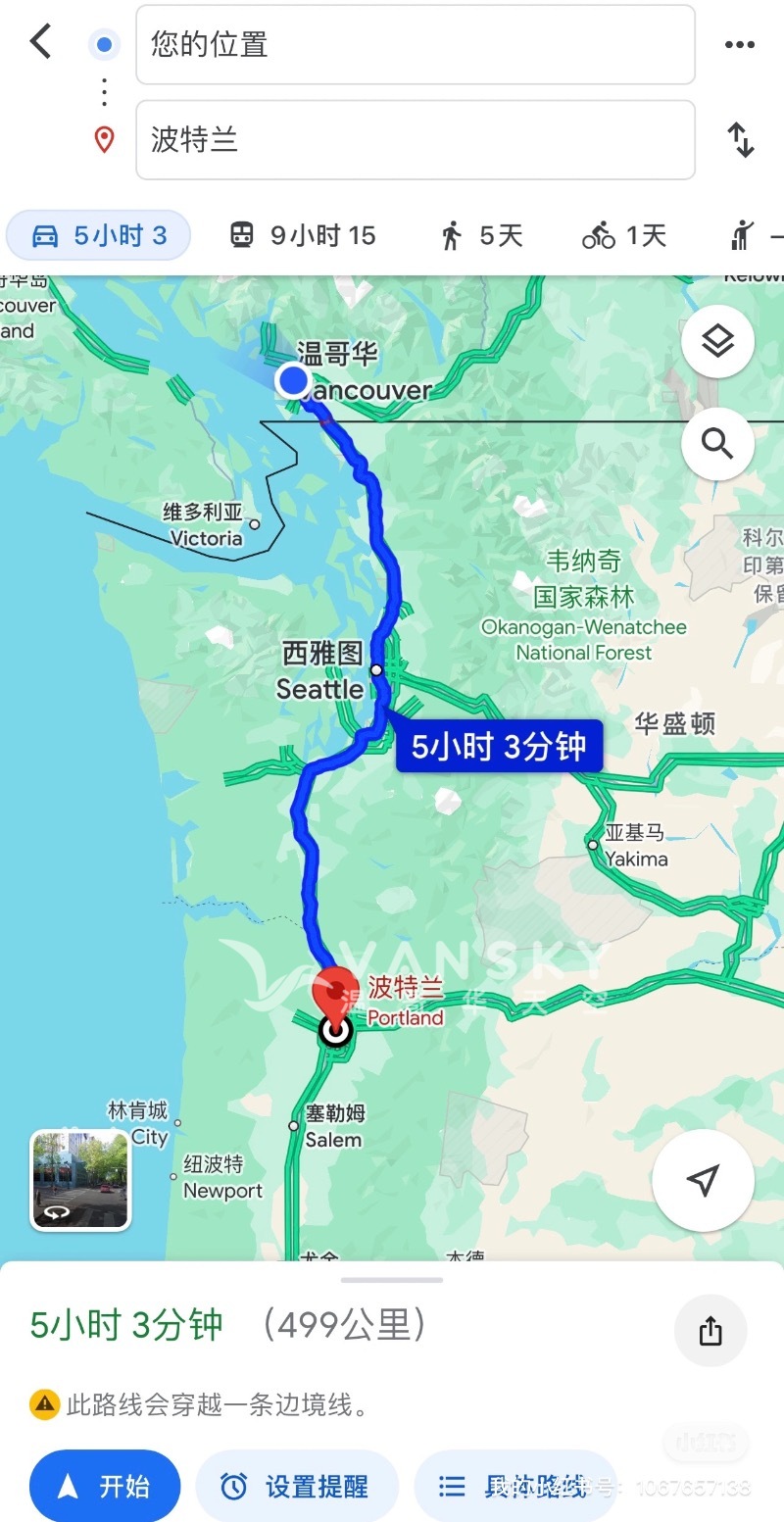The width and height of the screenshot is (784, 1522).
Task: Open the Street View thumbnail
Action: click(80, 1180)
